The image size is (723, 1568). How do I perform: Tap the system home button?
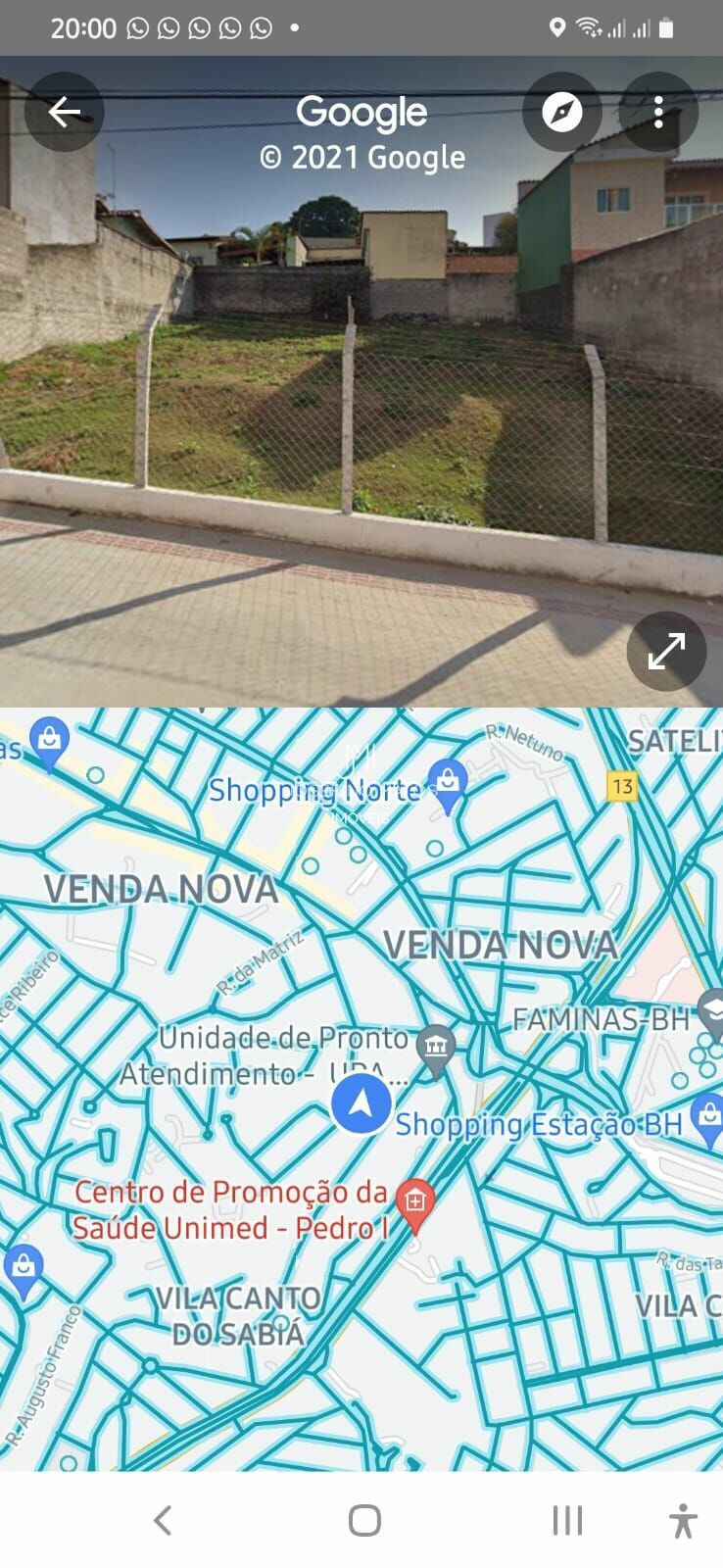pyautogui.click(x=364, y=1520)
